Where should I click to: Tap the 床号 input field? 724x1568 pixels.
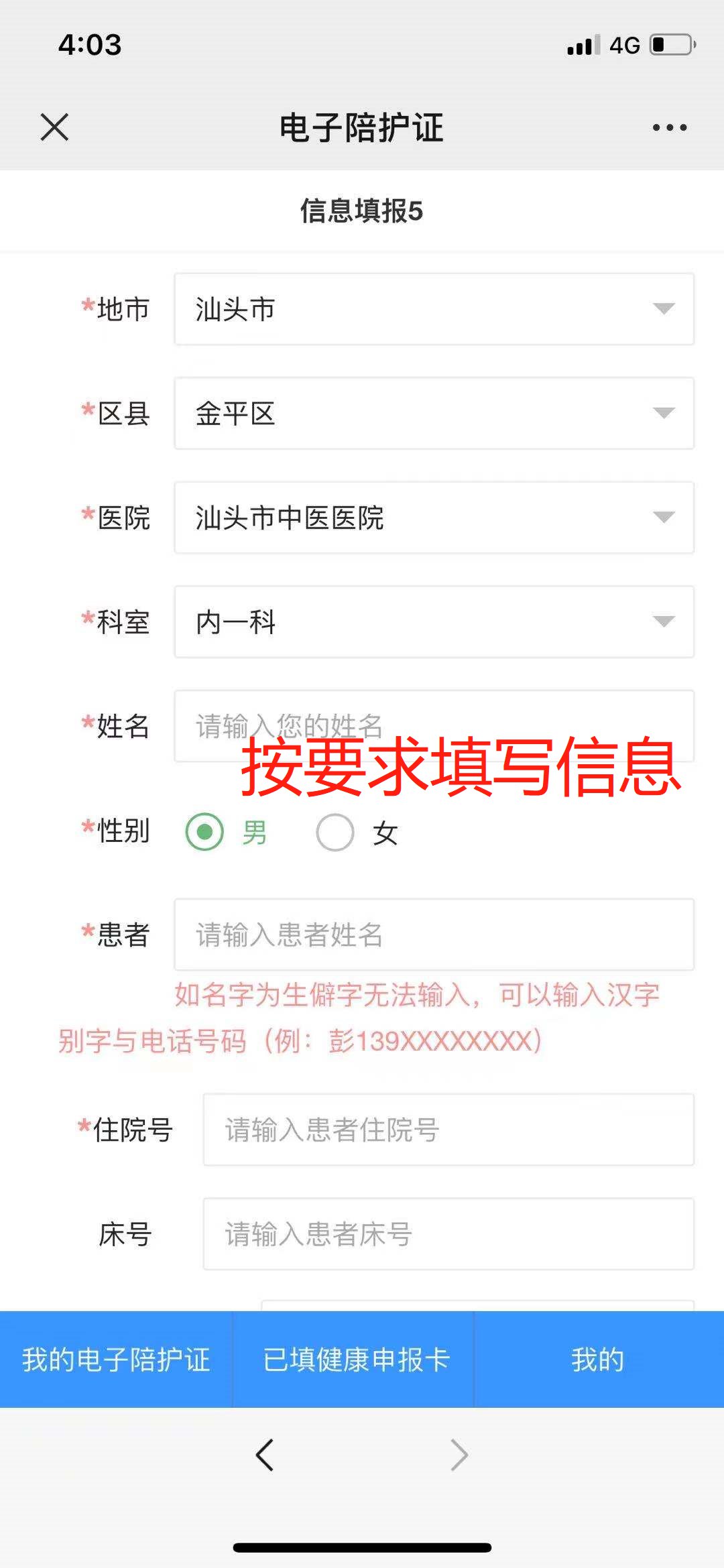click(448, 1233)
